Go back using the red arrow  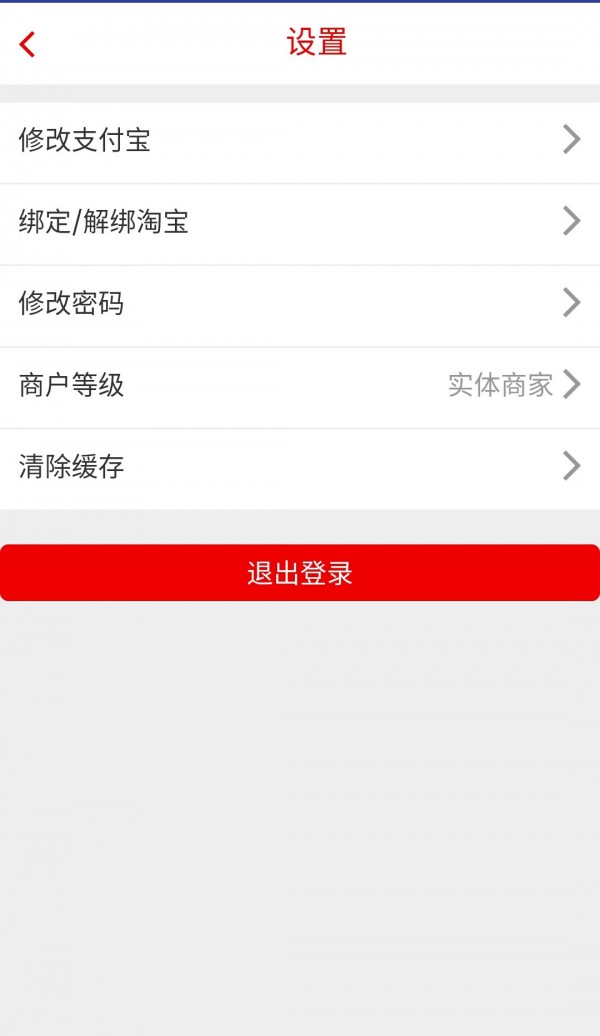coord(28,44)
